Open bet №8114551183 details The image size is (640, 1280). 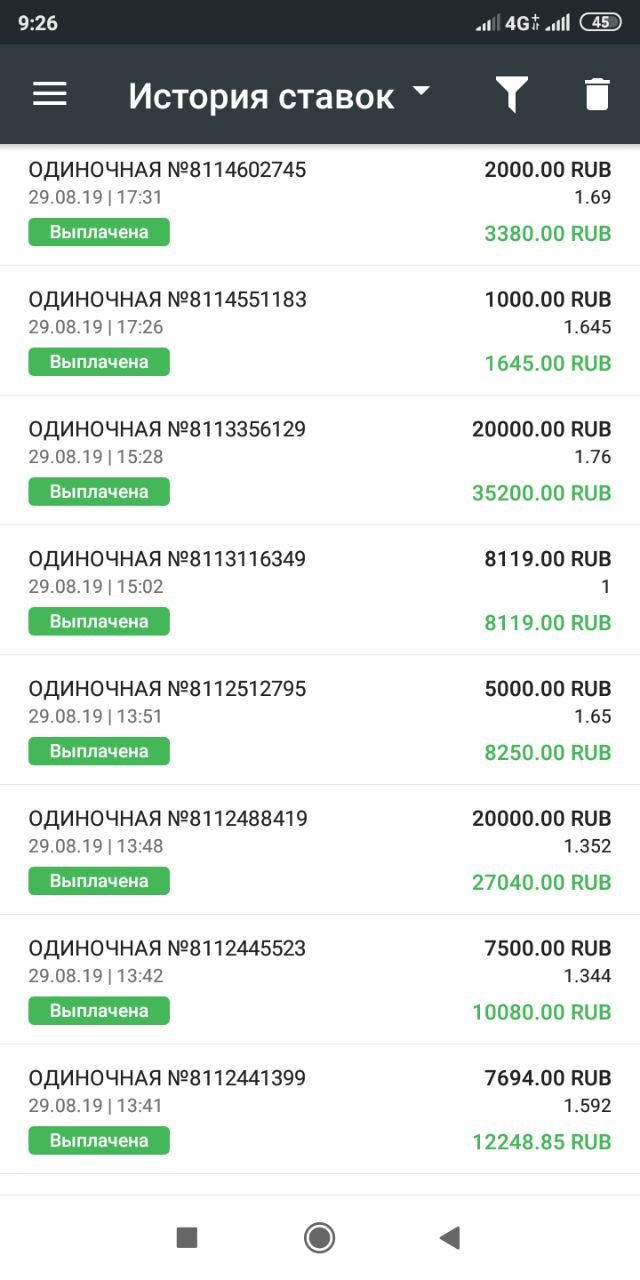[x=320, y=331]
